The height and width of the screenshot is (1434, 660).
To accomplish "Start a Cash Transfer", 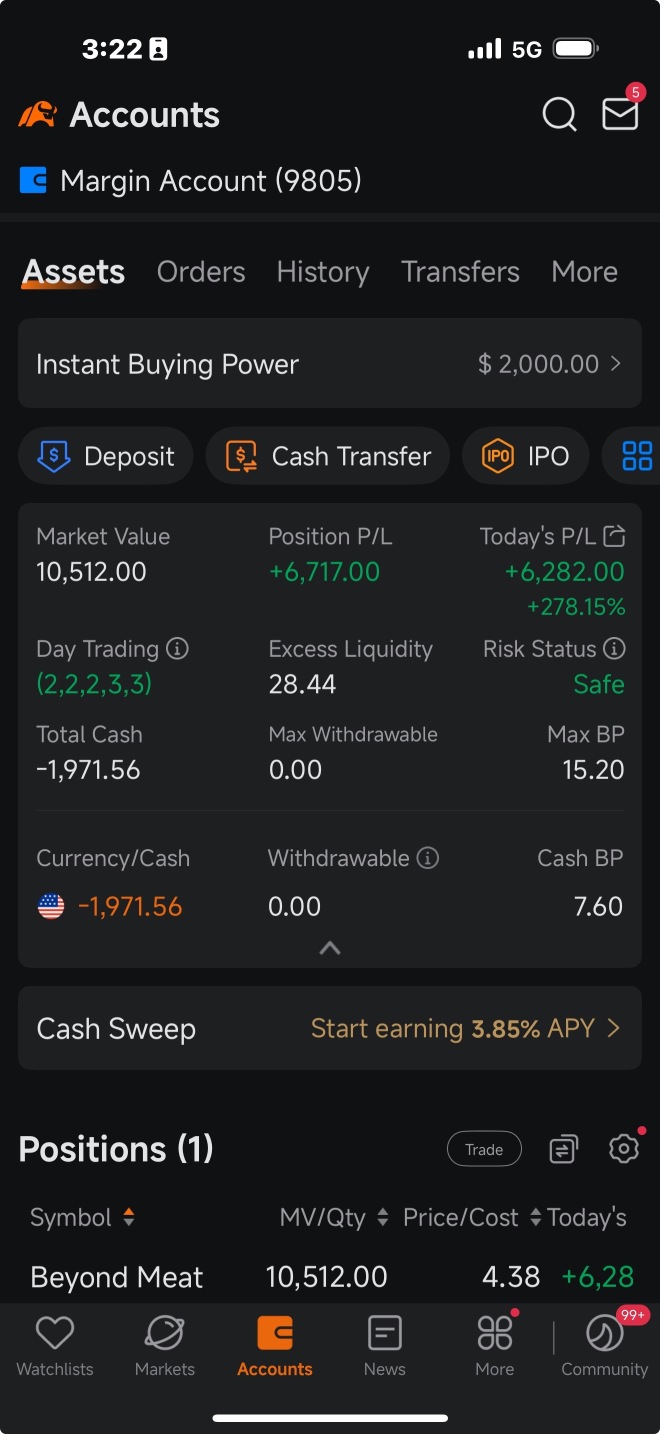I will pyautogui.click(x=329, y=457).
